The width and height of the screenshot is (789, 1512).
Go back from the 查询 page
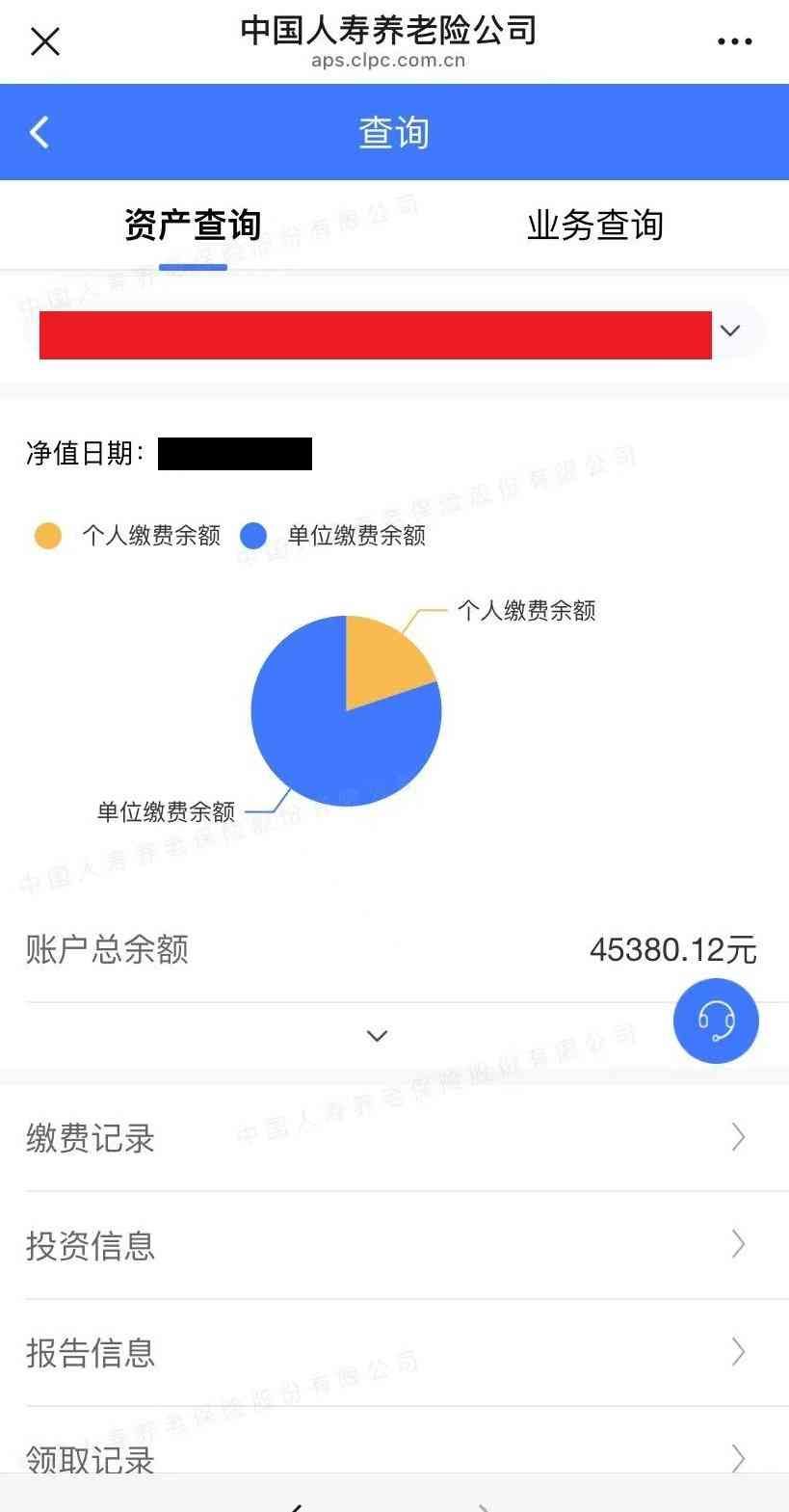[39, 132]
